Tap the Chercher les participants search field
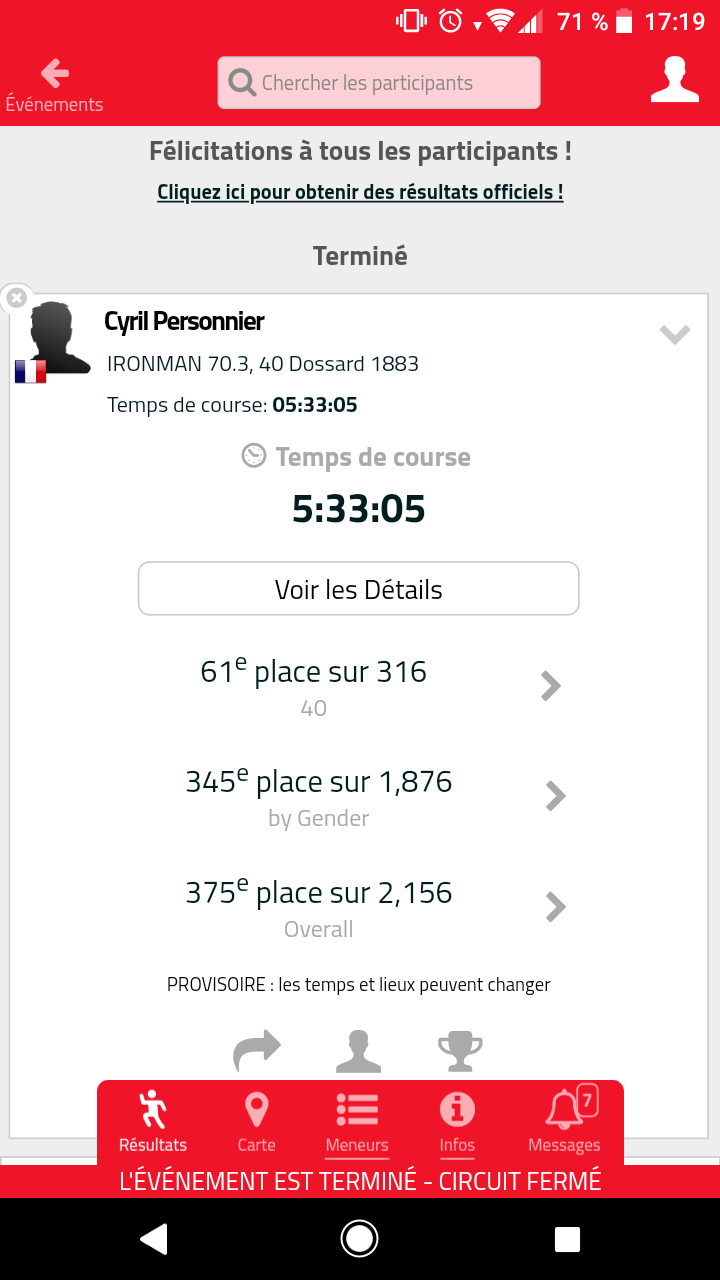The width and height of the screenshot is (720, 1280). click(379, 83)
